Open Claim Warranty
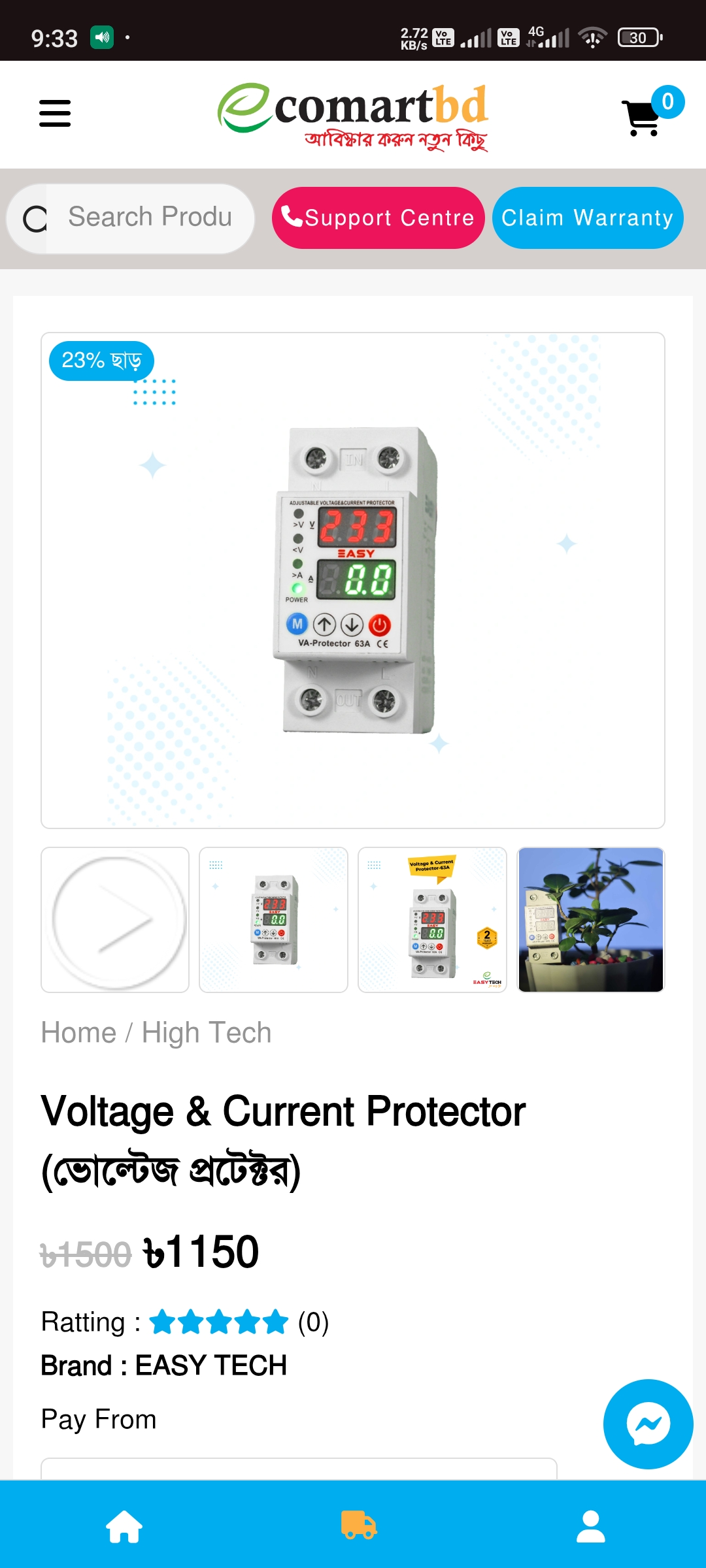This screenshot has width=706, height=1568. point(587,218)
